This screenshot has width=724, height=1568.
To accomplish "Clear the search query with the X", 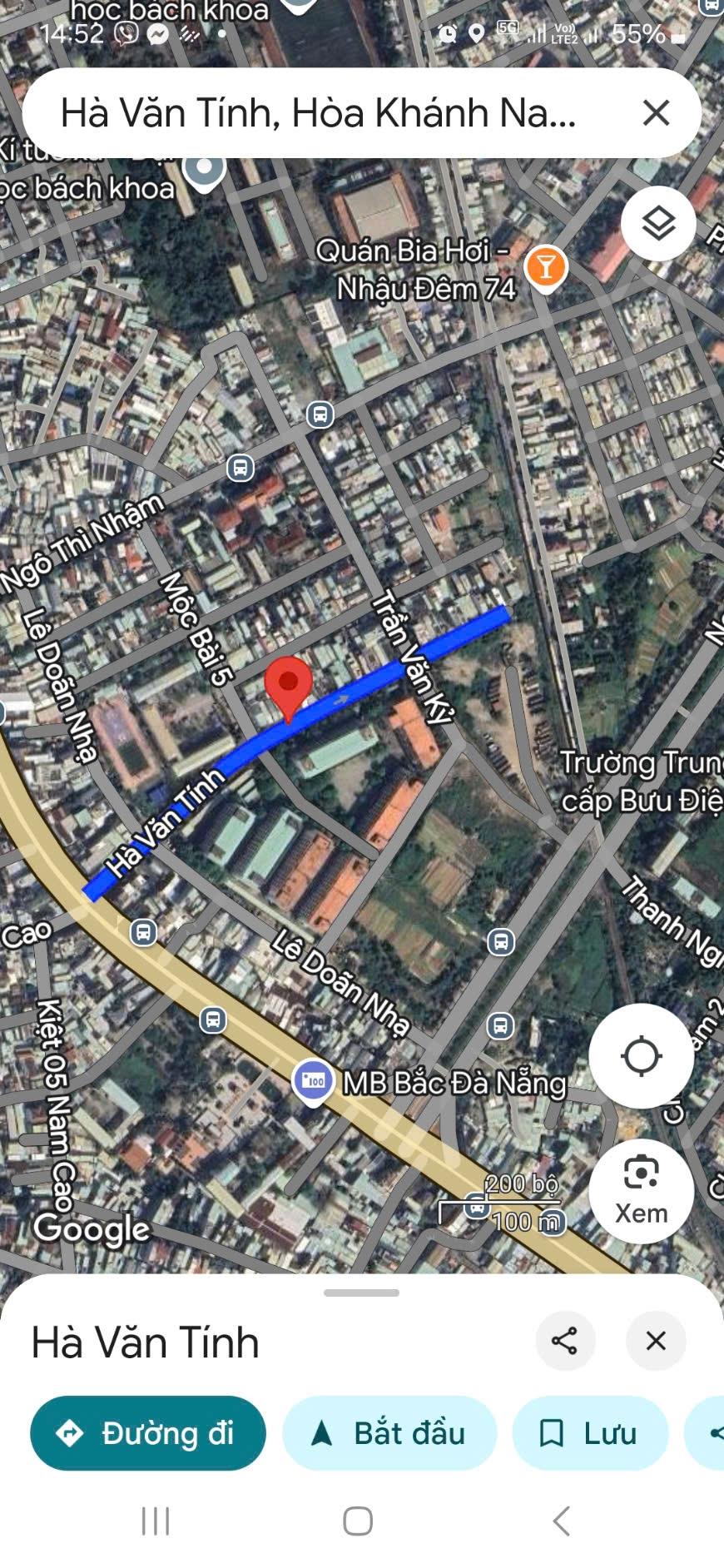I will click(656, 112).
